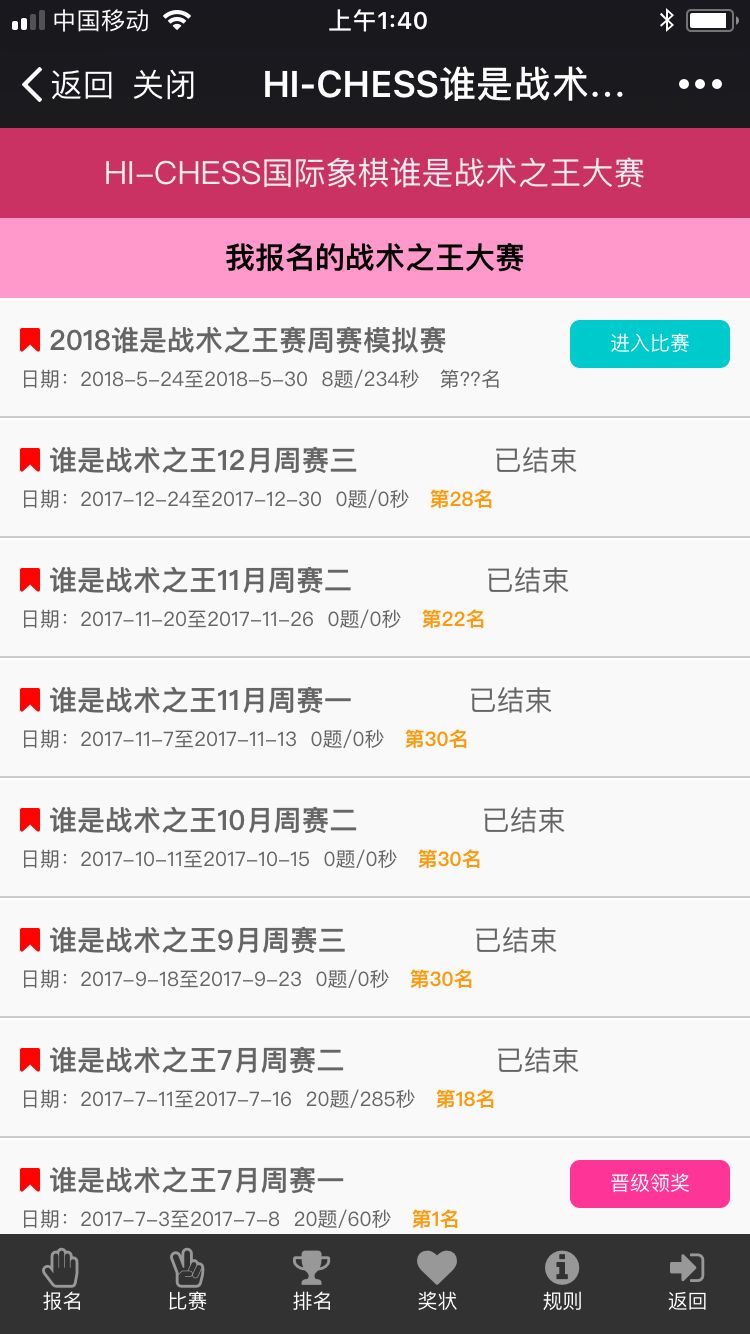Tap the 晋级领奖 button
Screen dimensions: 750x1334
(x=650, y=1184)
